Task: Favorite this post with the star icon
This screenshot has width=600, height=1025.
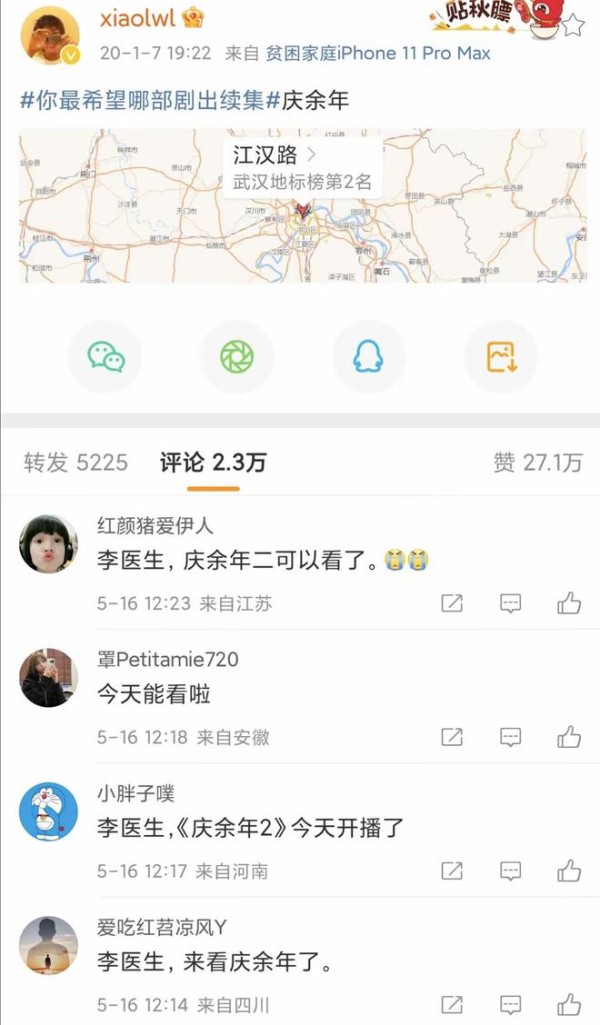Action: (x=572, y=24)
